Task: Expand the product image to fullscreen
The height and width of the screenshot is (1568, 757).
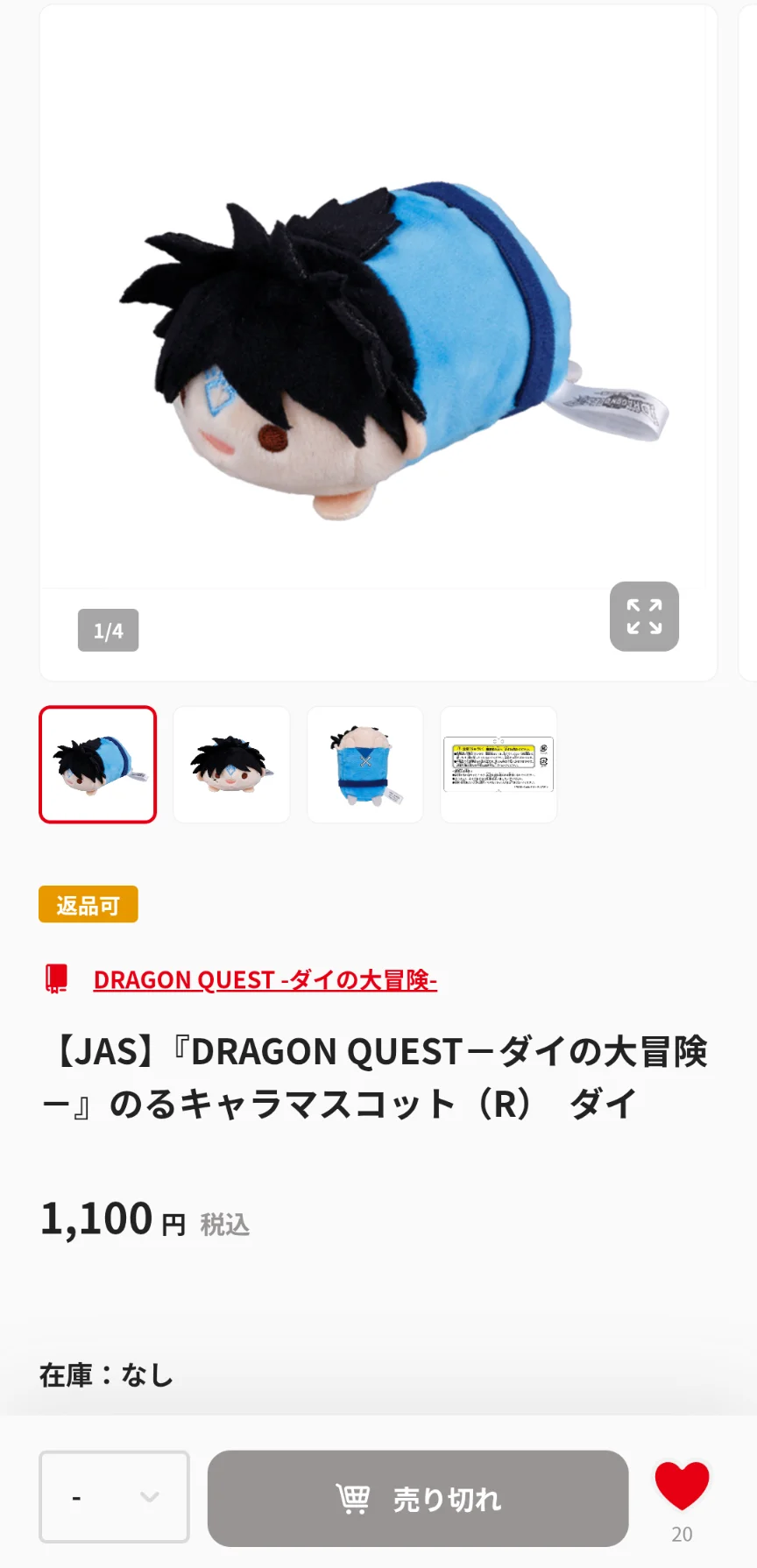Action: (644, 617)
